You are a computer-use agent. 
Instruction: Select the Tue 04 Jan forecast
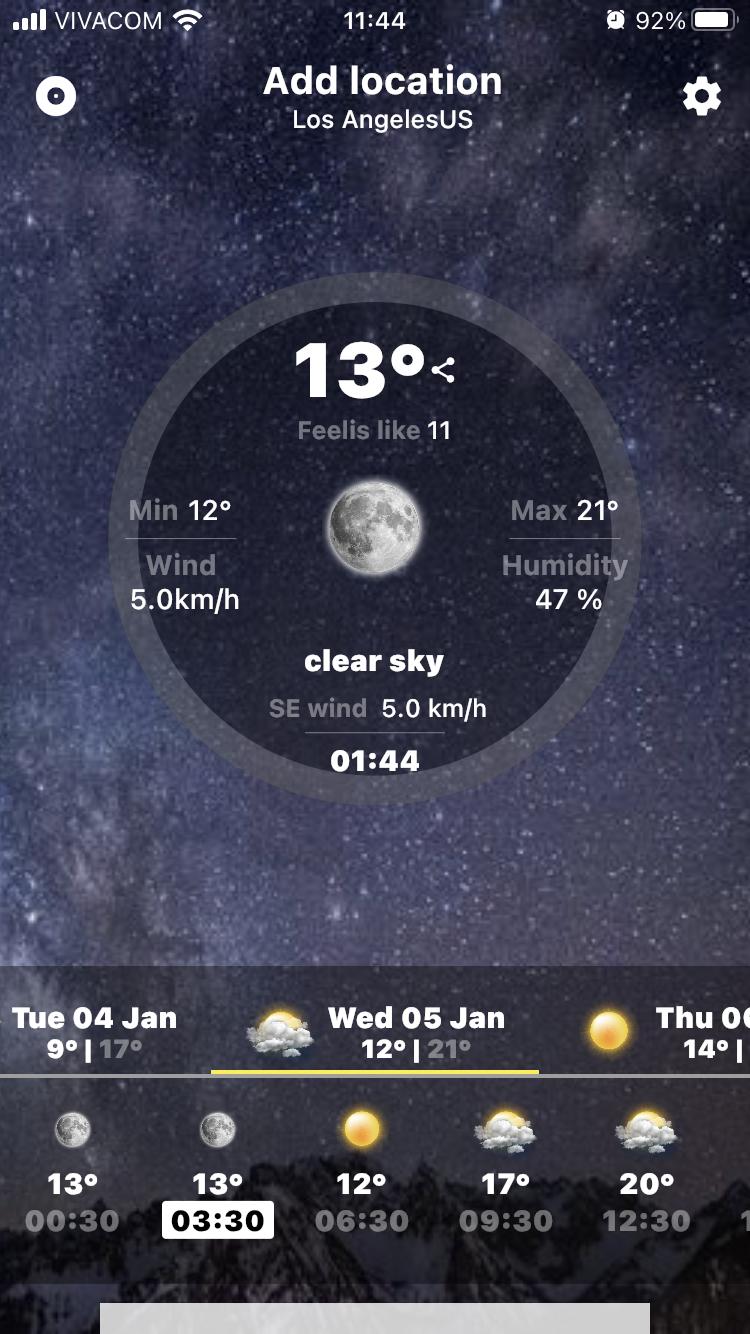[94, 1033]
